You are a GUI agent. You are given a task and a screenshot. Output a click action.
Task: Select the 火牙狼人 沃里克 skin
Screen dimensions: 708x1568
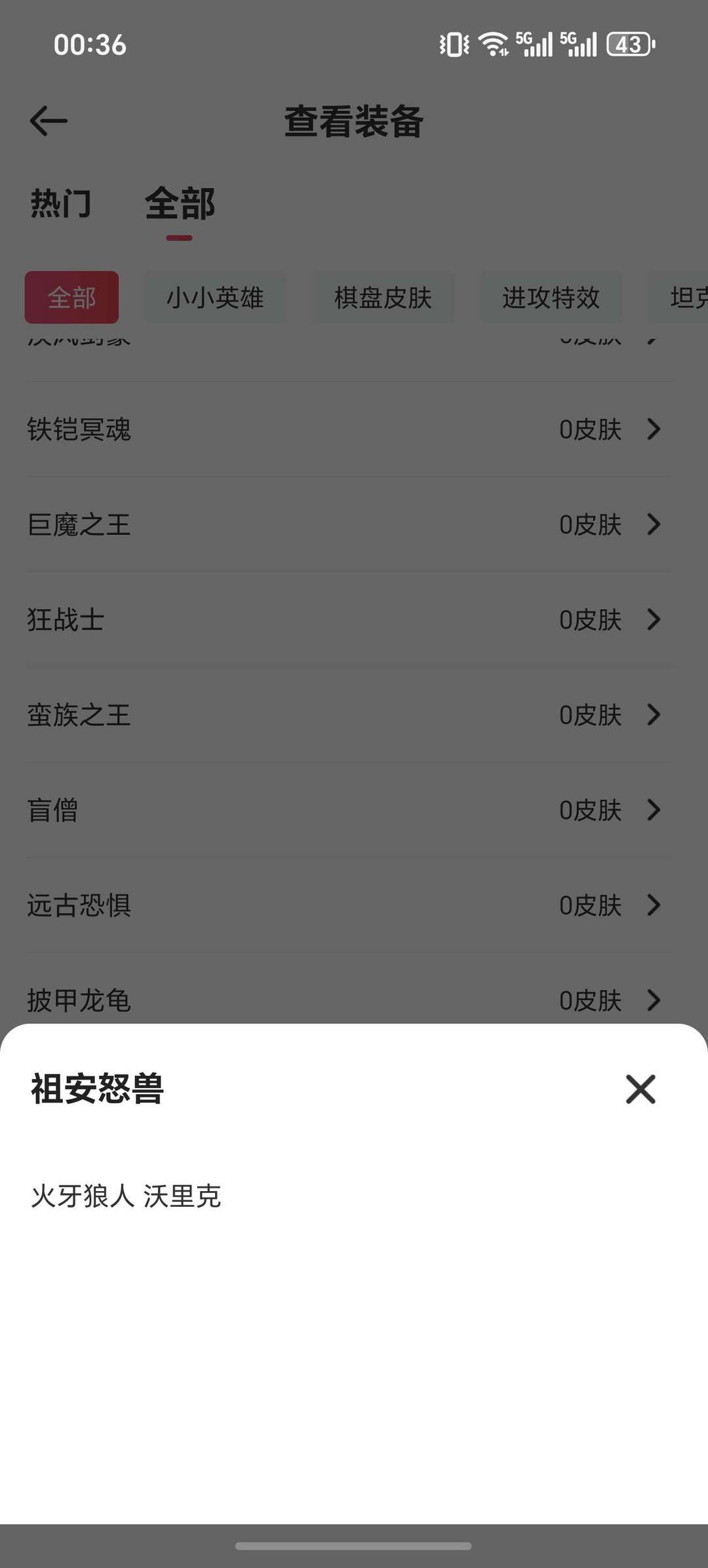point(127,1196)
